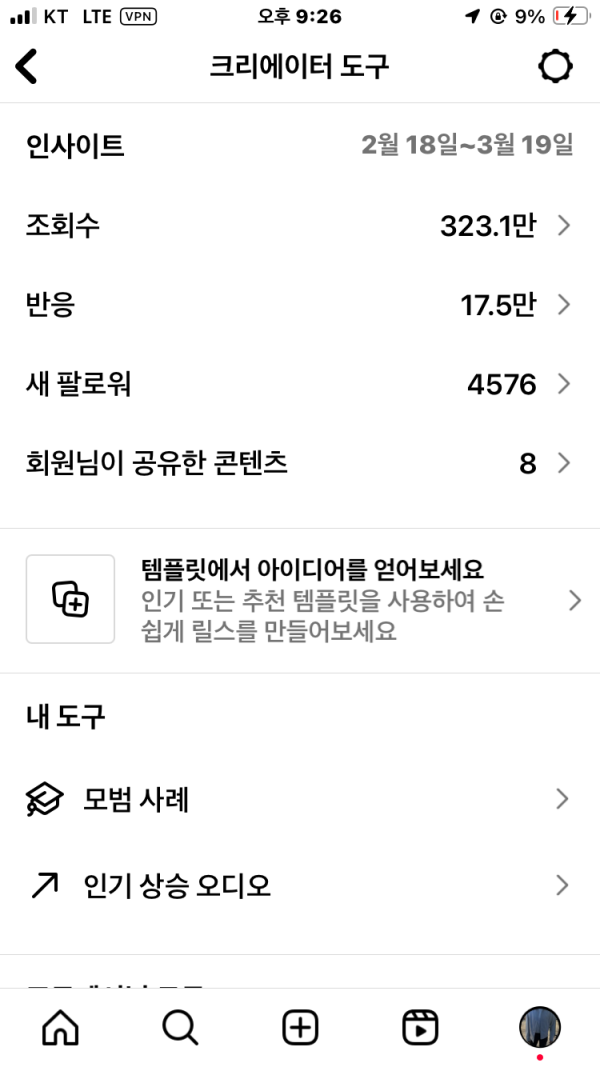Screen dimensions: 600x1067
Task: Open the settings gear icon
Action: pos(555,67)
